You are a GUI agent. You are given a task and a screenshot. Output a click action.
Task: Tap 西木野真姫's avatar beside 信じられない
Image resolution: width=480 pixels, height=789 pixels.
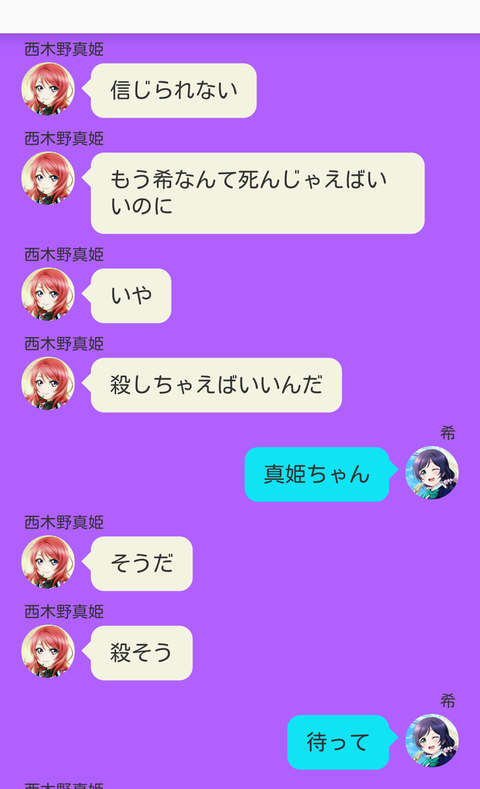tap(48, 89)
